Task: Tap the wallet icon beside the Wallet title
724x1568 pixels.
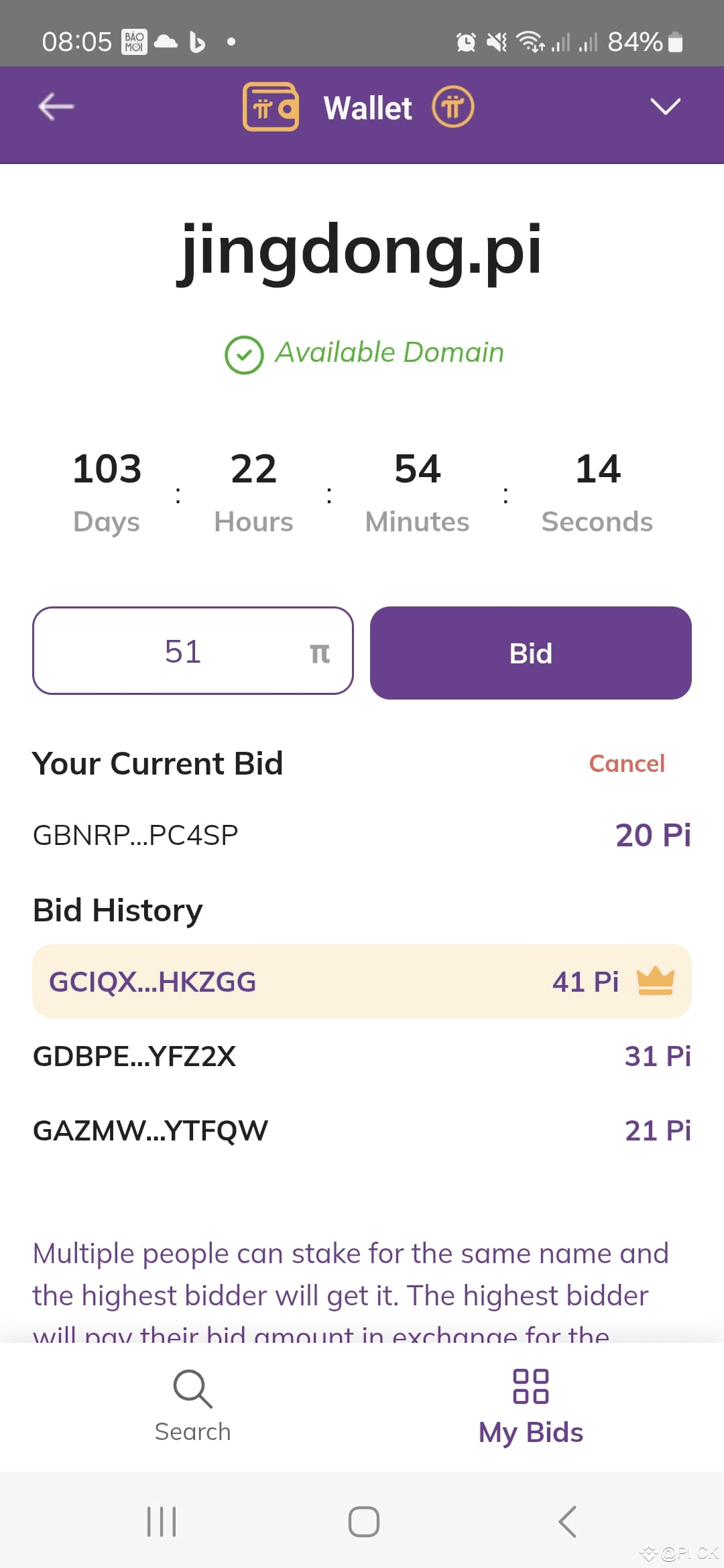Action: point(270,106)
